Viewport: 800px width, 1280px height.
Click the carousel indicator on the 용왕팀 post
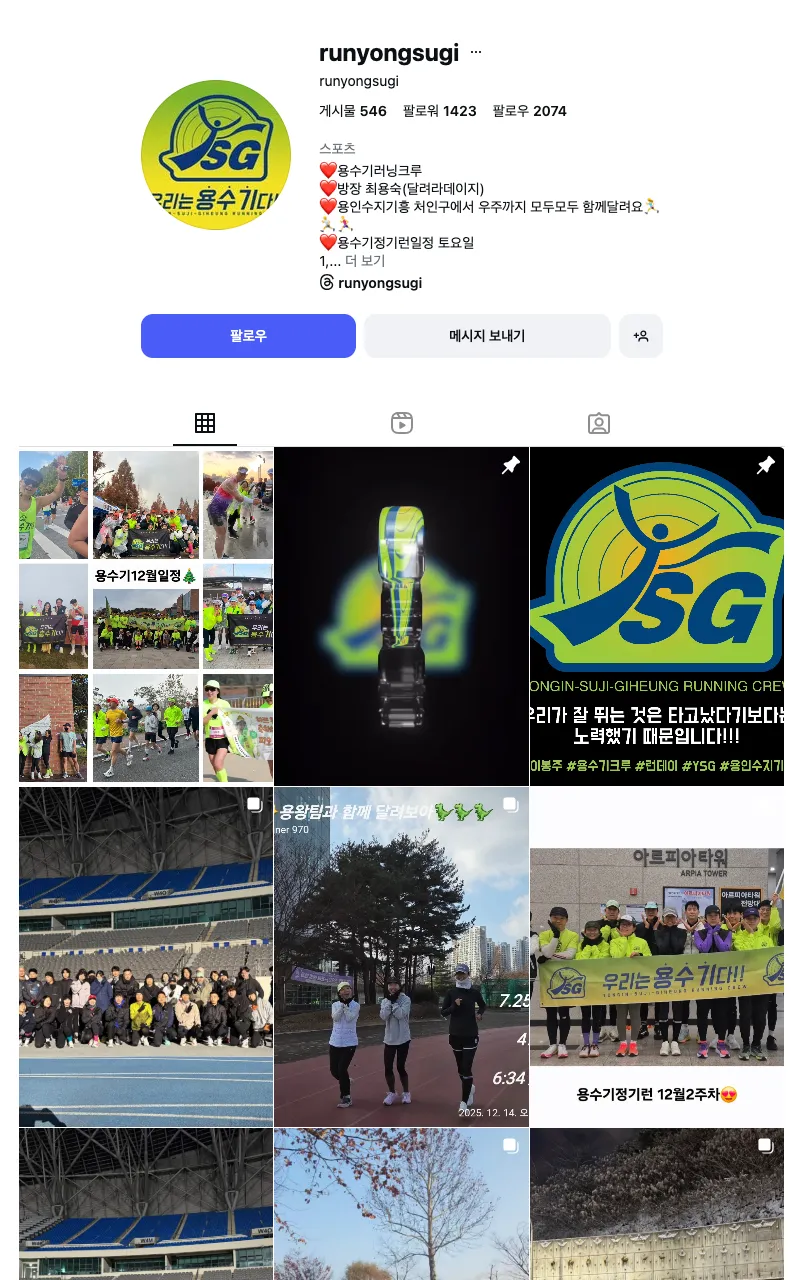click(512, 804)
